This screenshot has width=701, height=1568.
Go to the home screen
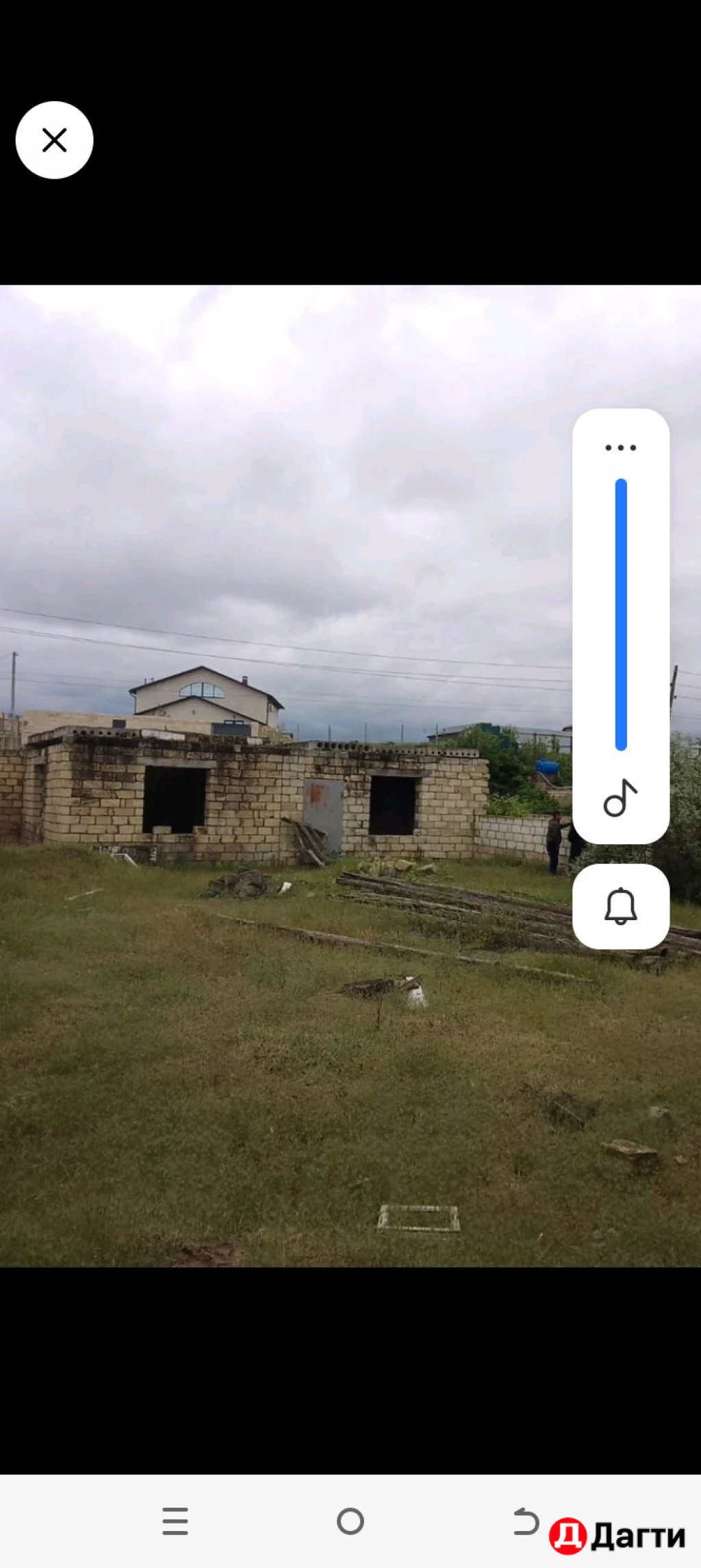pyautogui.click(x=350, y=1521)
